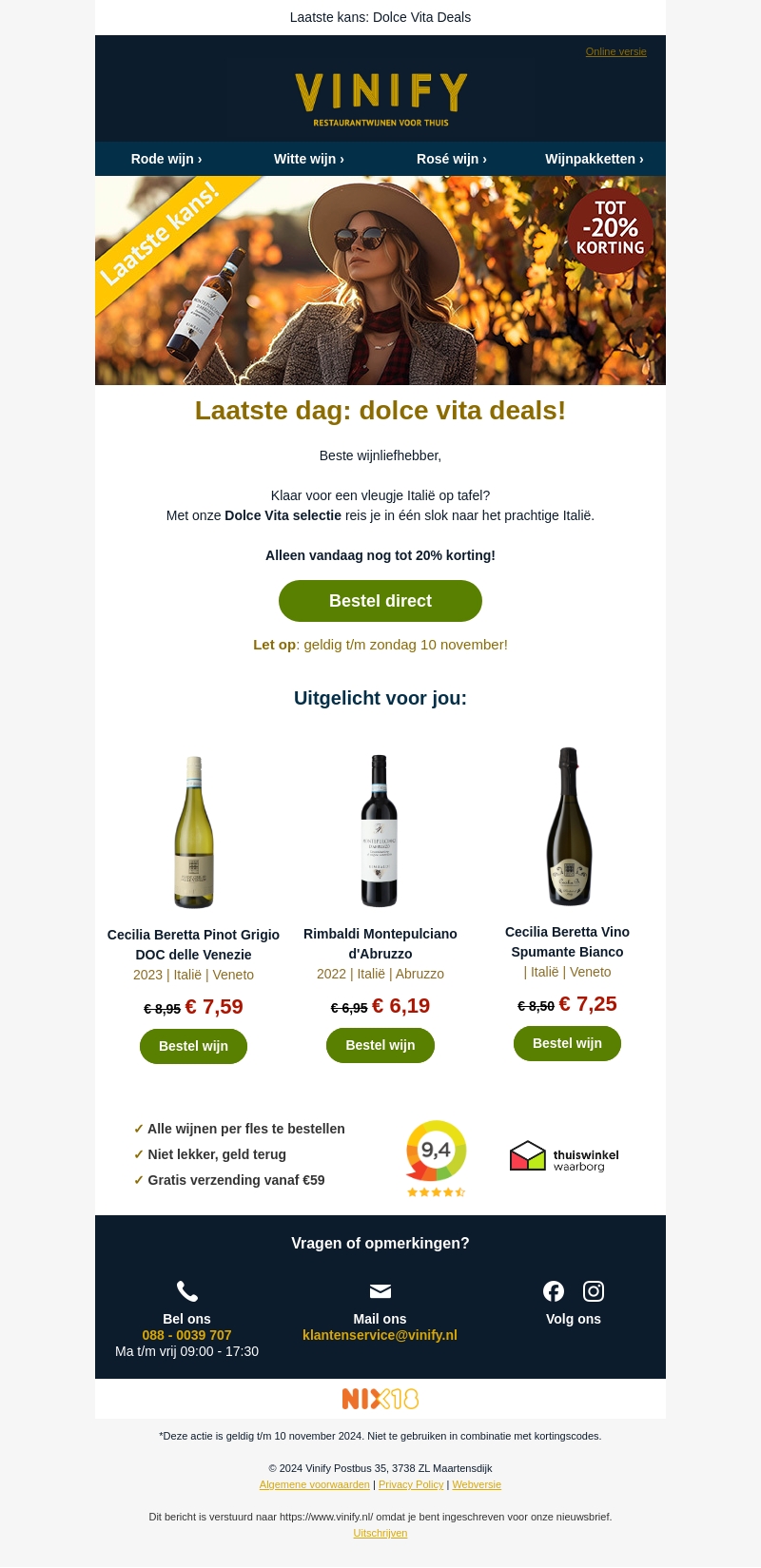Call the number 088 - 0039 707
Viewport: 761px width, 1568px height.
pos(186,1335)
